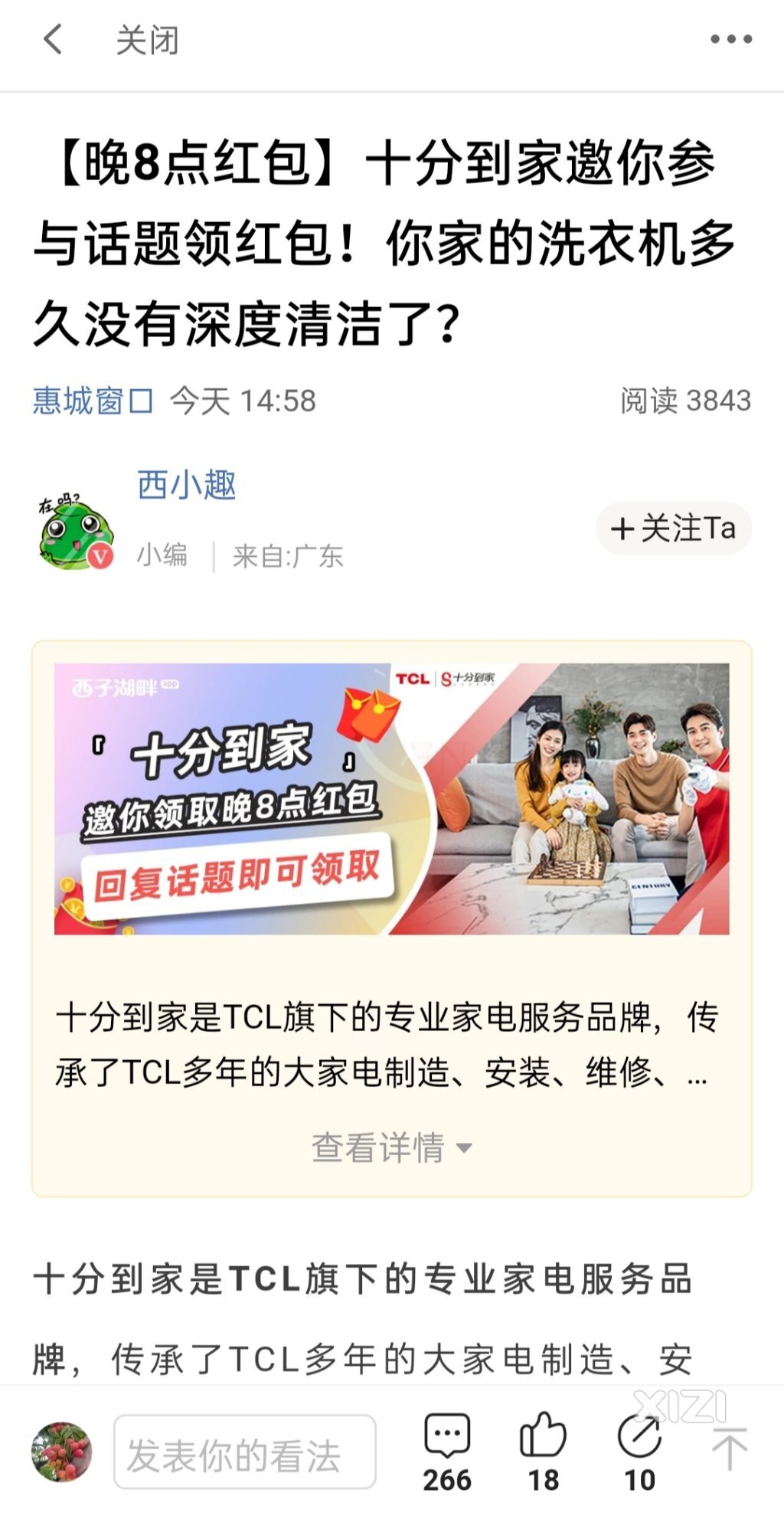Follow the author with 关注Ta
Image resolution: width=784 pixels, height=1532 pixels.
pos(674,529)
